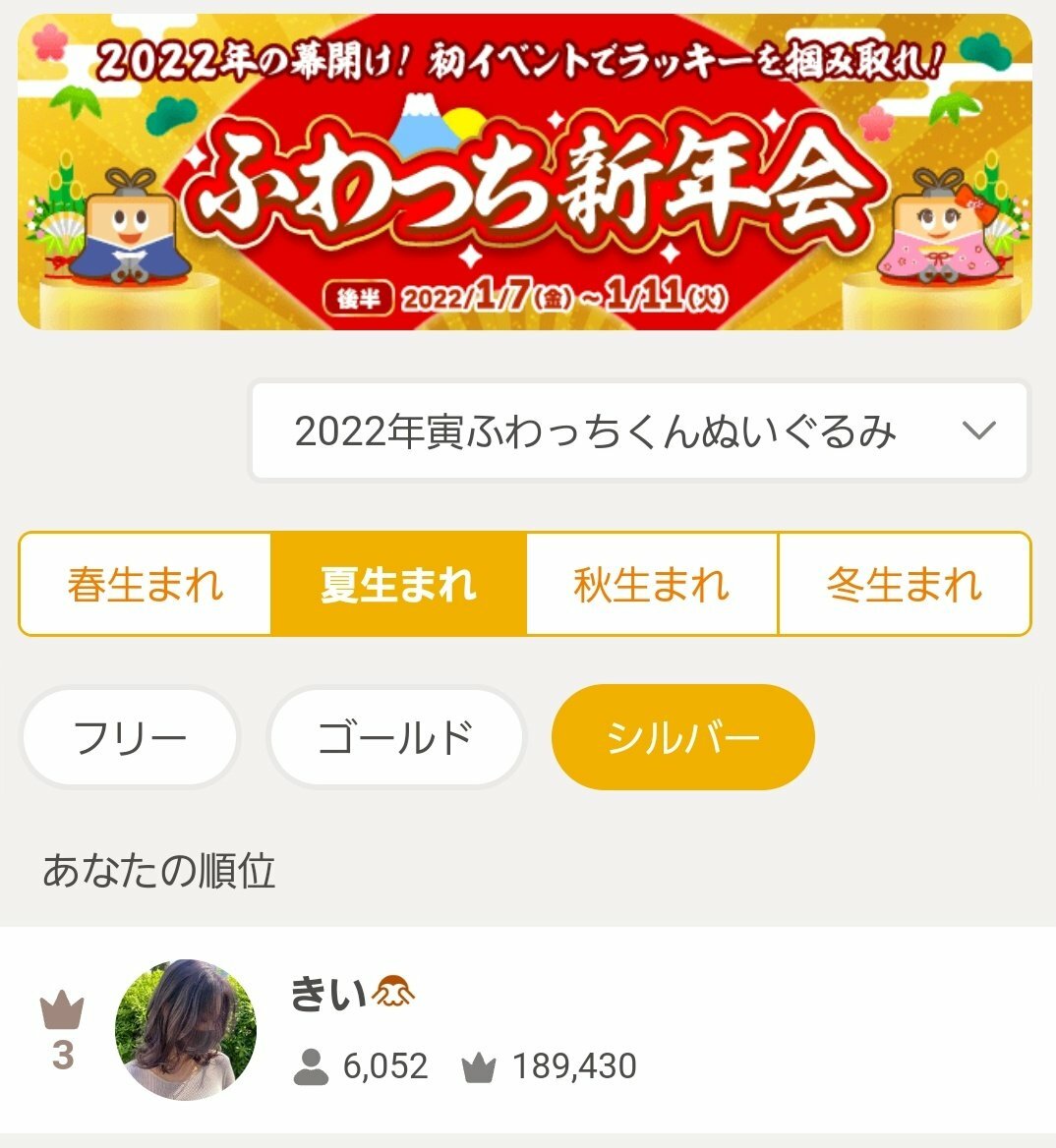Expand the 2022年寅ふわっちくんぬいぐるみ dropdown
1056x1148 pixels.
[639, 430]
